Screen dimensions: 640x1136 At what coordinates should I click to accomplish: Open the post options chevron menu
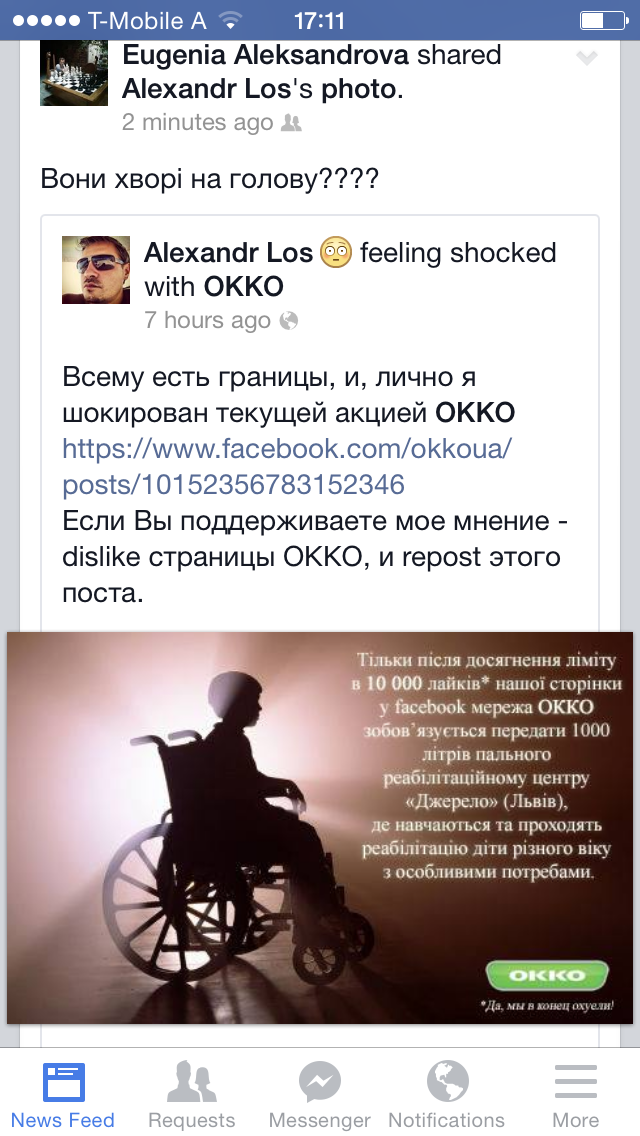(587, 59)
